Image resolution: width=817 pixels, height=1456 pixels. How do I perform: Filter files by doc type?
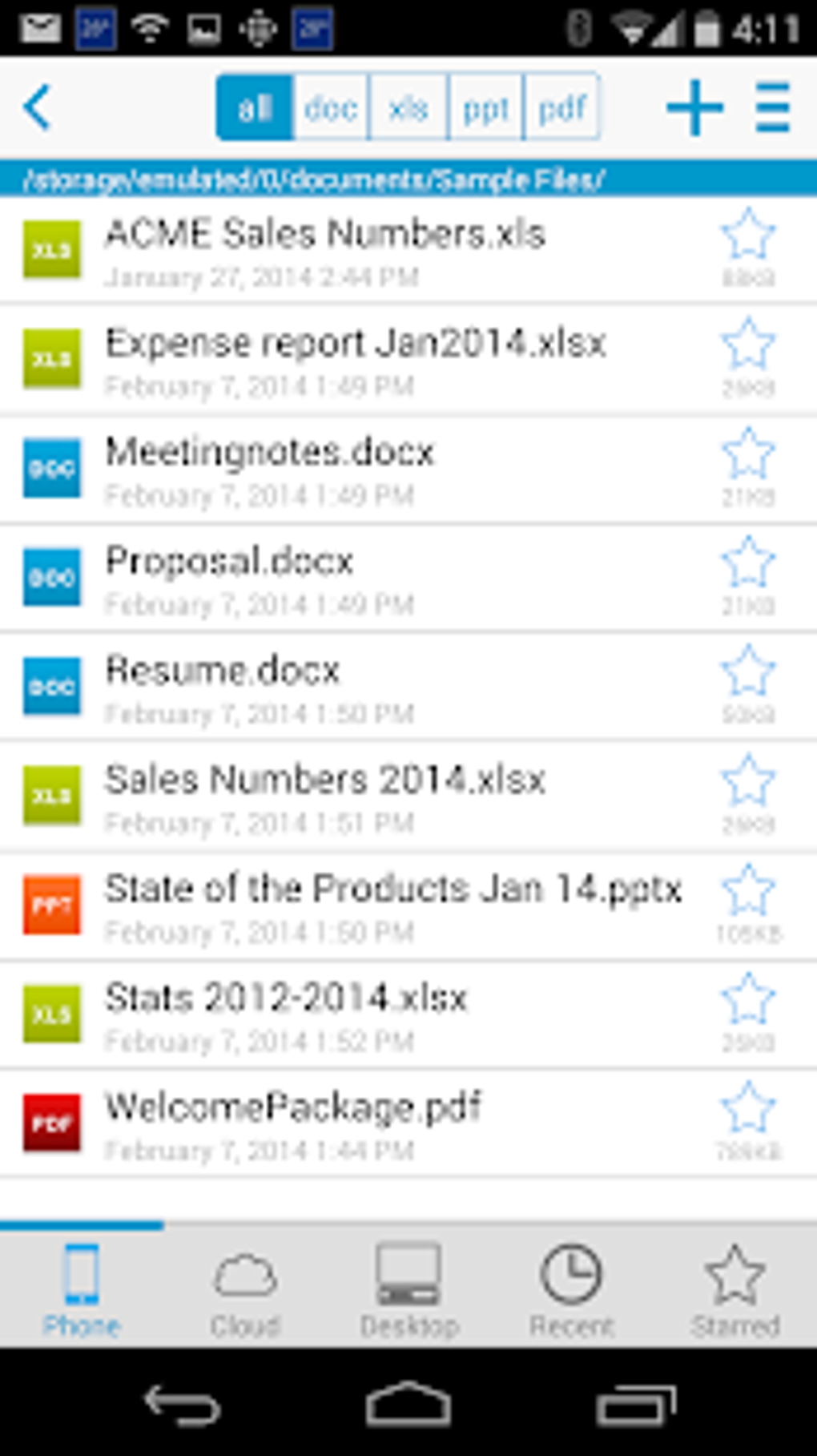click(x=331, y=107)
